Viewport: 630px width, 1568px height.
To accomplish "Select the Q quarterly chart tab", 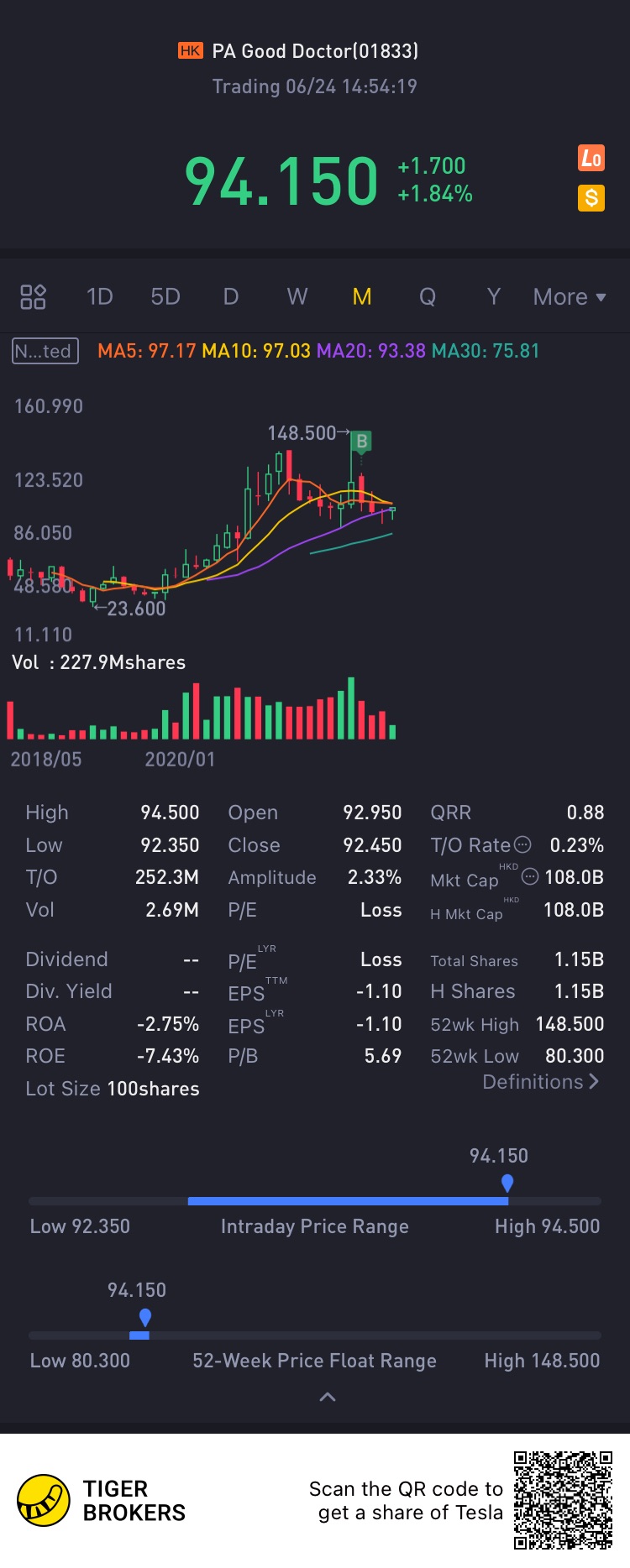I will click(x=428, y=297).
